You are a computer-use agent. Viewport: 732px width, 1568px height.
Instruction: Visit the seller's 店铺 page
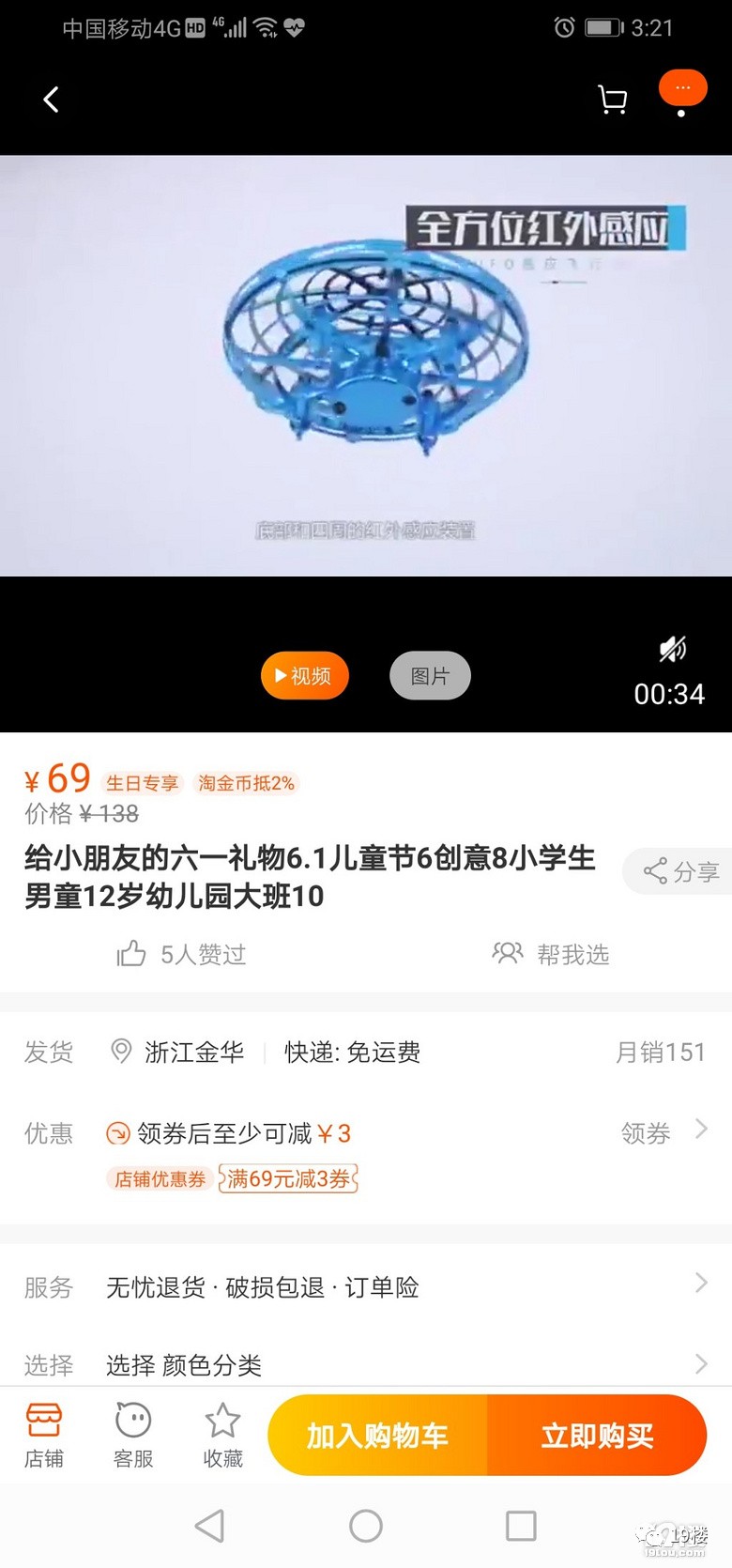click(44, 1435)
